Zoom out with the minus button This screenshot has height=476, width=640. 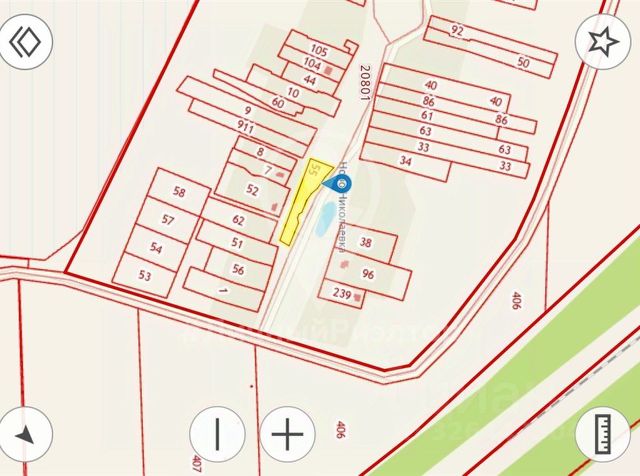pyautogui.click(x=217, y=433)
